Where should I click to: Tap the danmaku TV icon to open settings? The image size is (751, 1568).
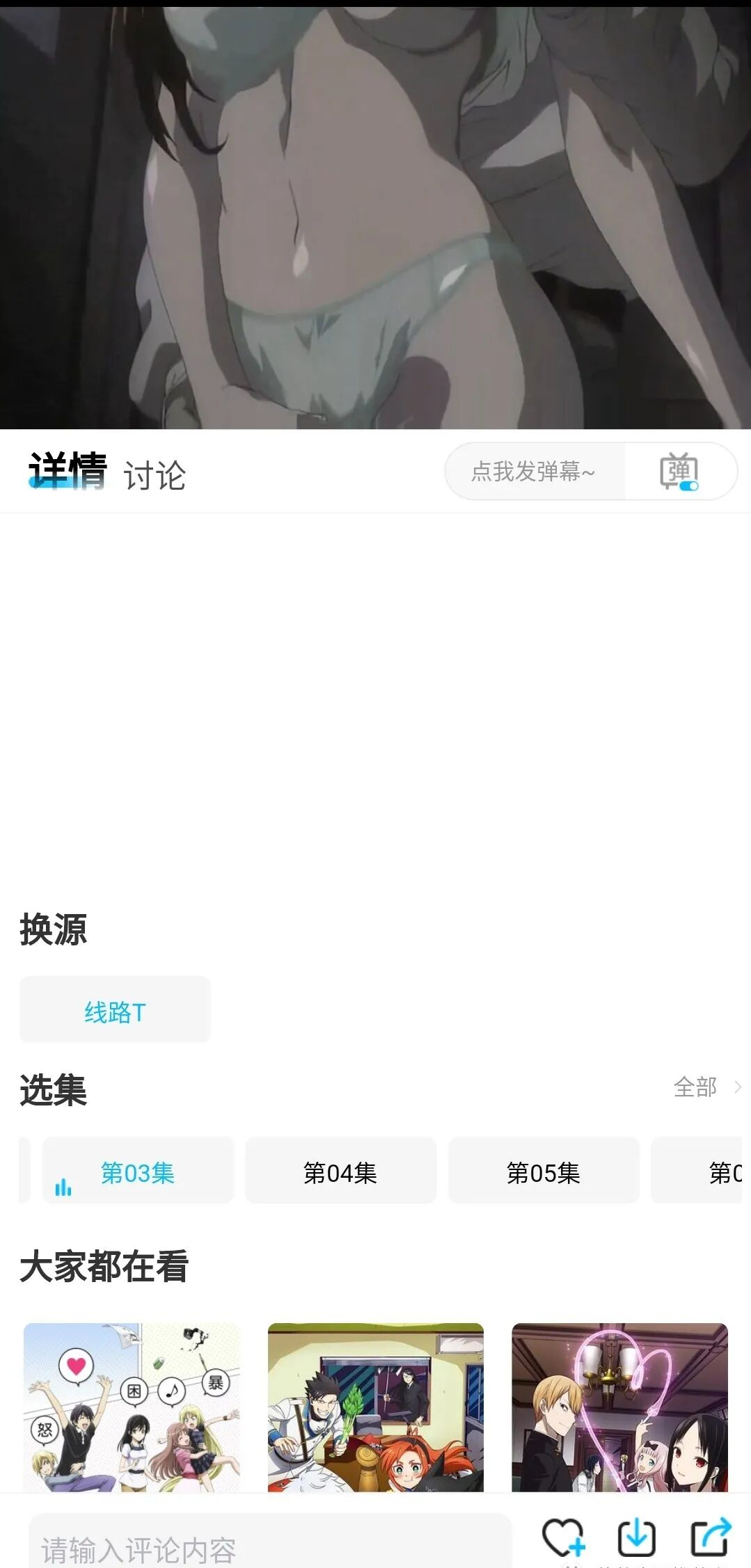tap(680, 471)
